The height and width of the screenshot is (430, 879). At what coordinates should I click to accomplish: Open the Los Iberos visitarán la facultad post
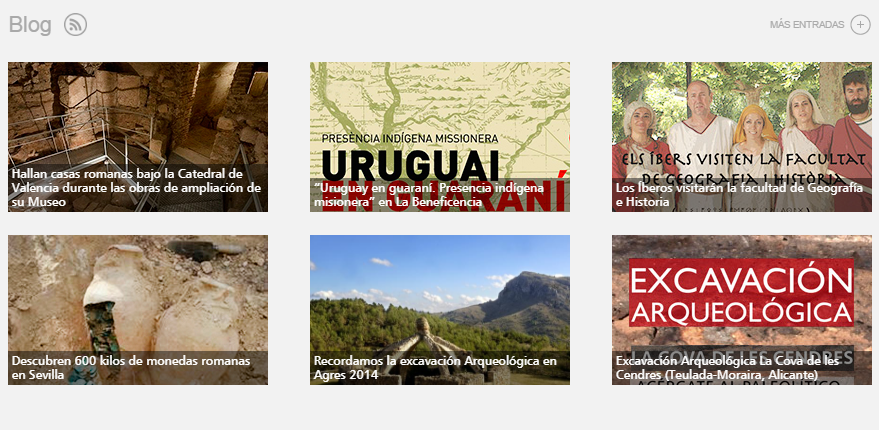click(x=741, y=137)
